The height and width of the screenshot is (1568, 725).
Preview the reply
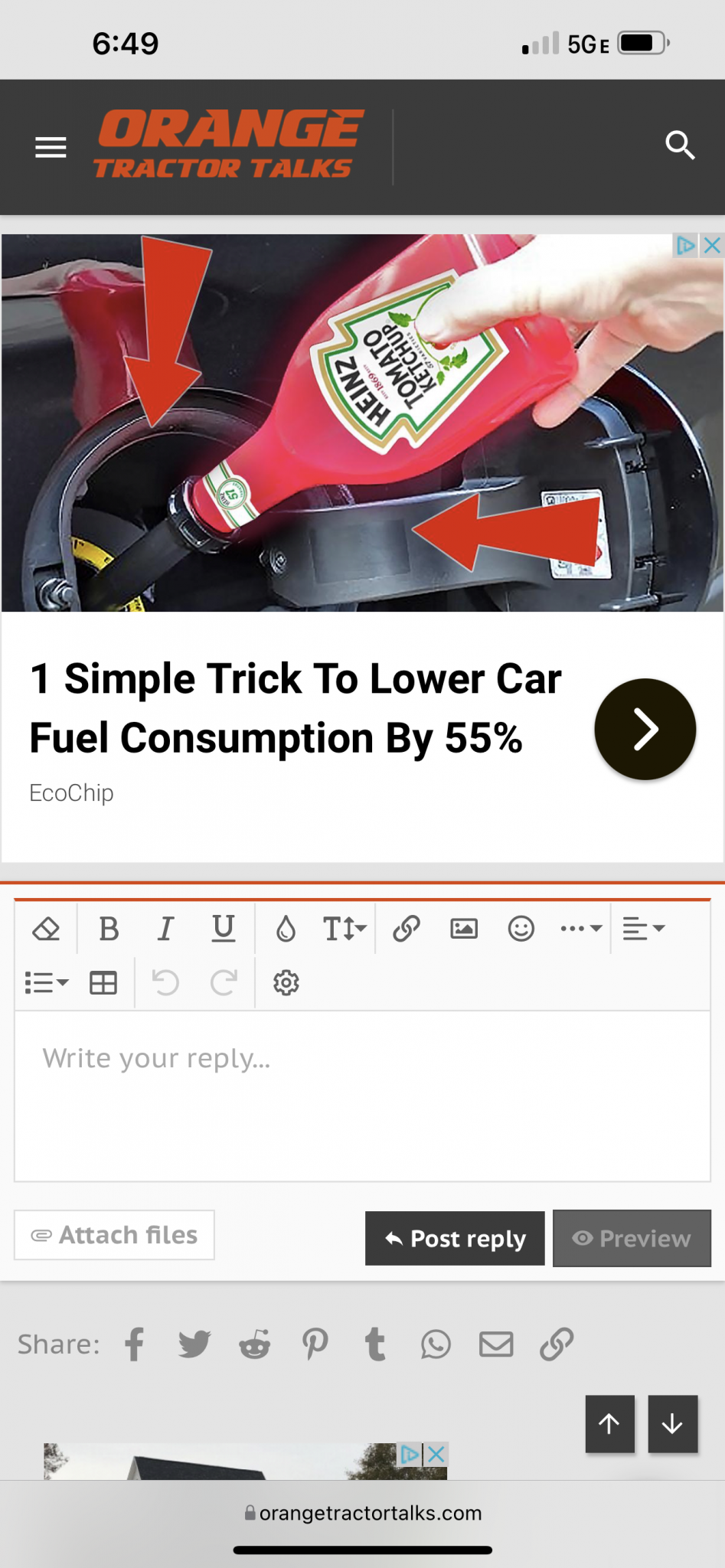click(632, 1238)
